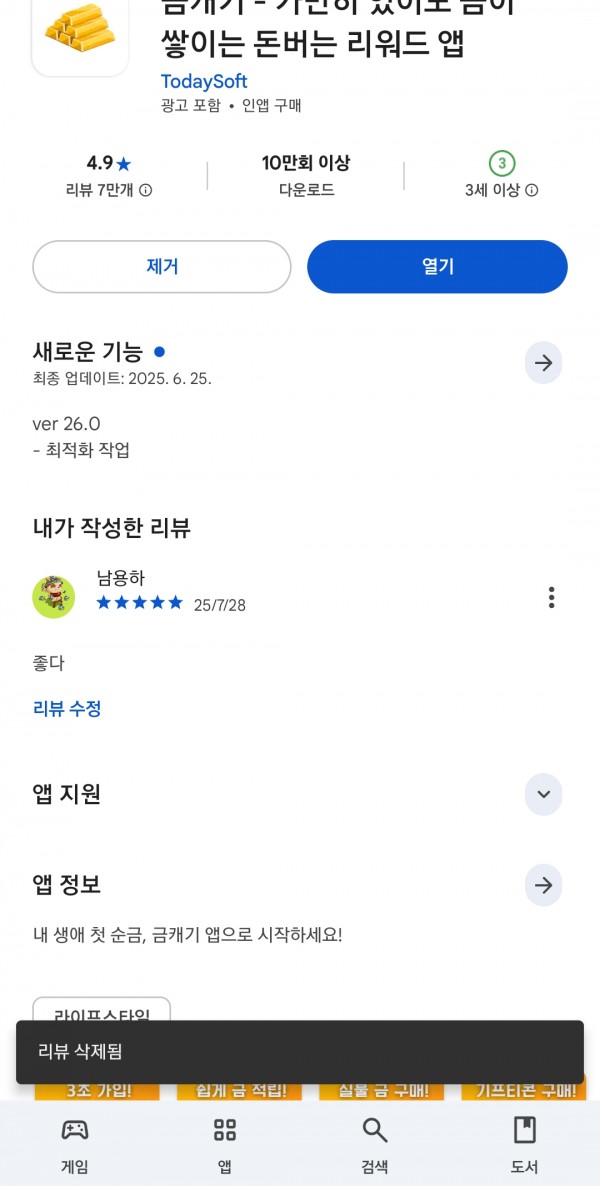Open the app with the 열기 button

pyautogui.click(x=437, y=266)
